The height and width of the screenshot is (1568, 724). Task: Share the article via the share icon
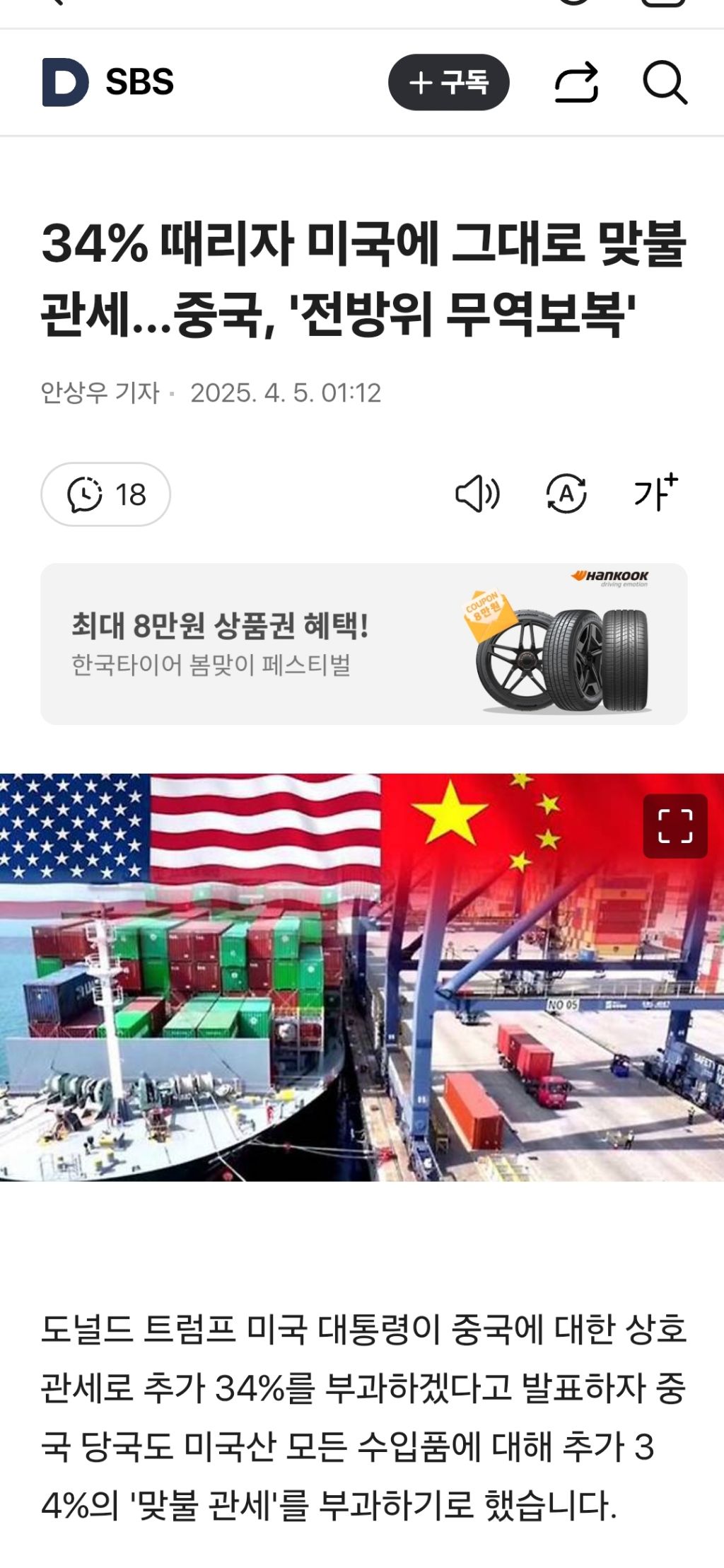[x=578, y=81]
